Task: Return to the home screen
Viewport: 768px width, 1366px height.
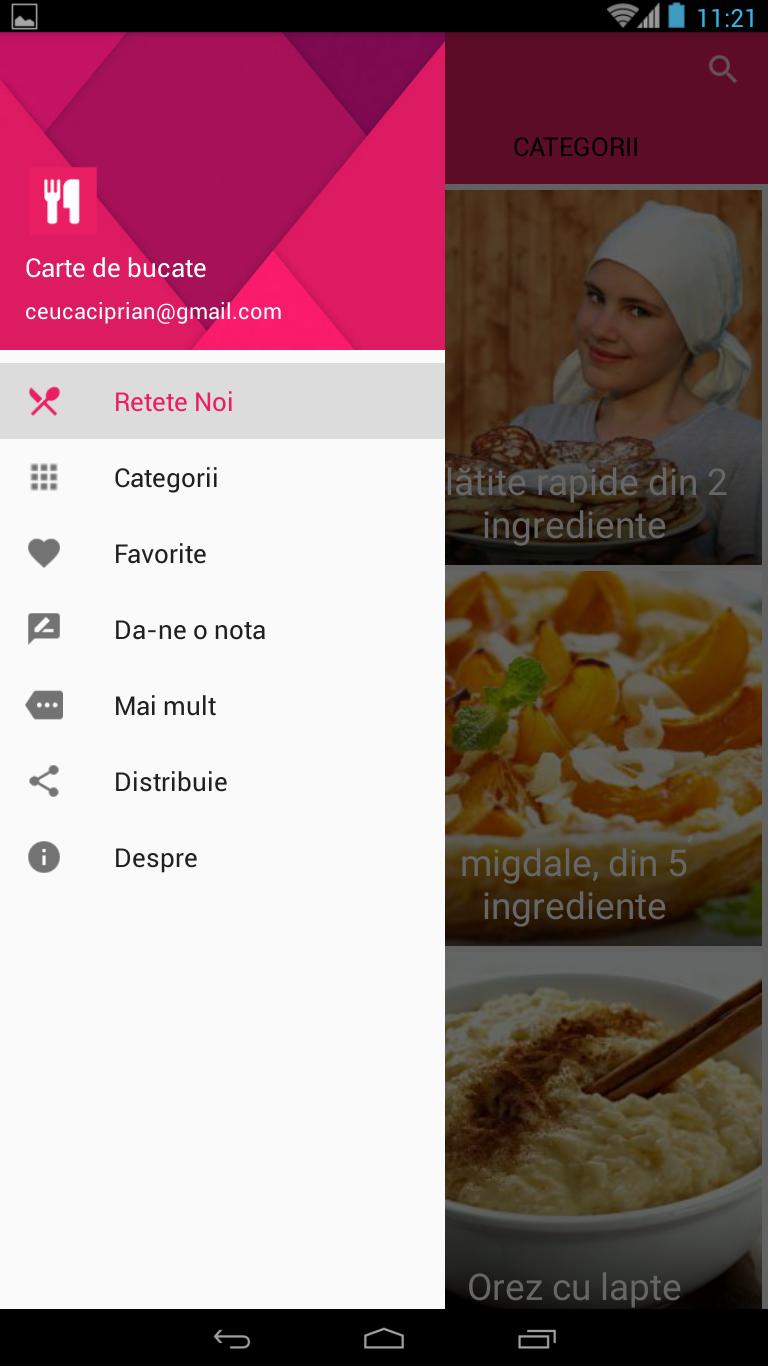Action: coord(384,1338)
